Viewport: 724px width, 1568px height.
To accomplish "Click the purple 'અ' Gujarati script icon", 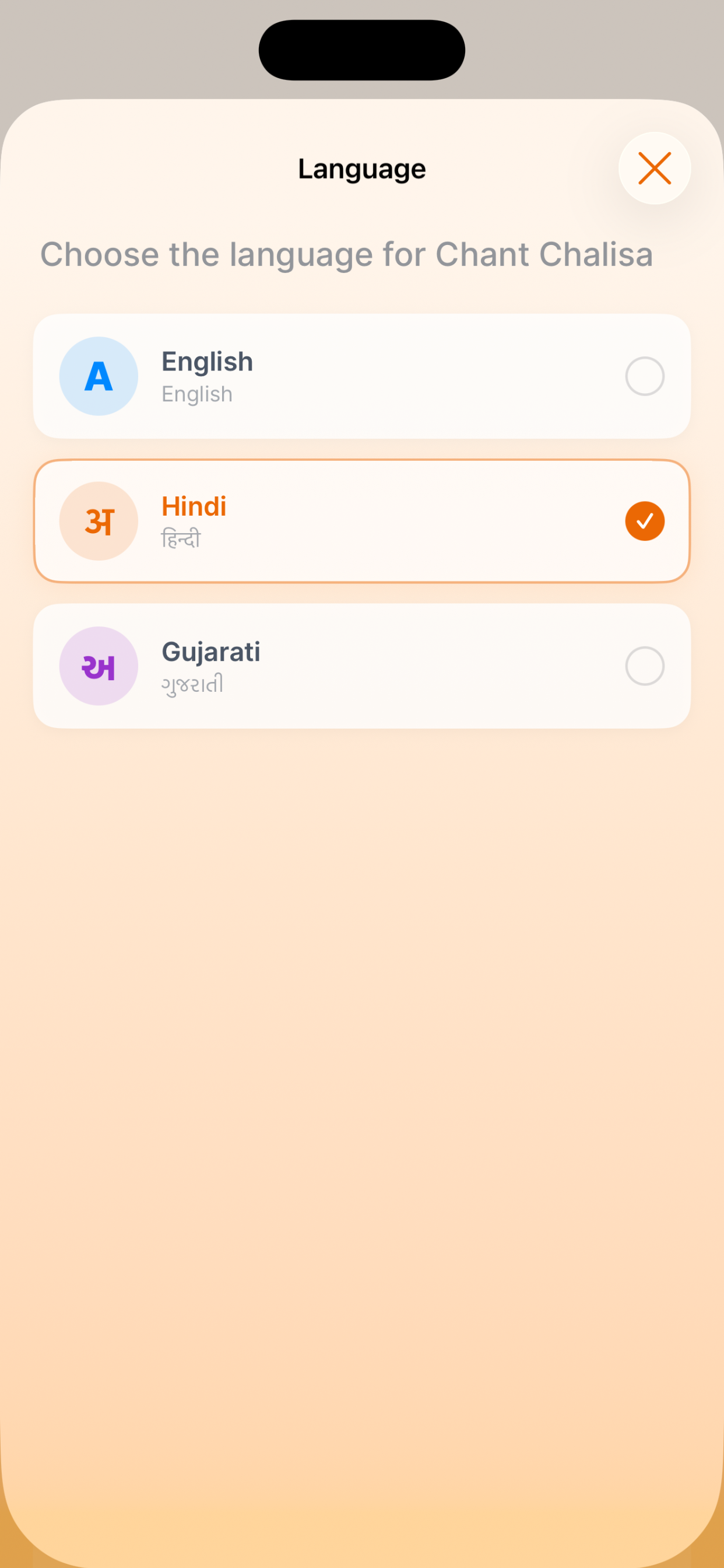I will click(x=98, y=666).
